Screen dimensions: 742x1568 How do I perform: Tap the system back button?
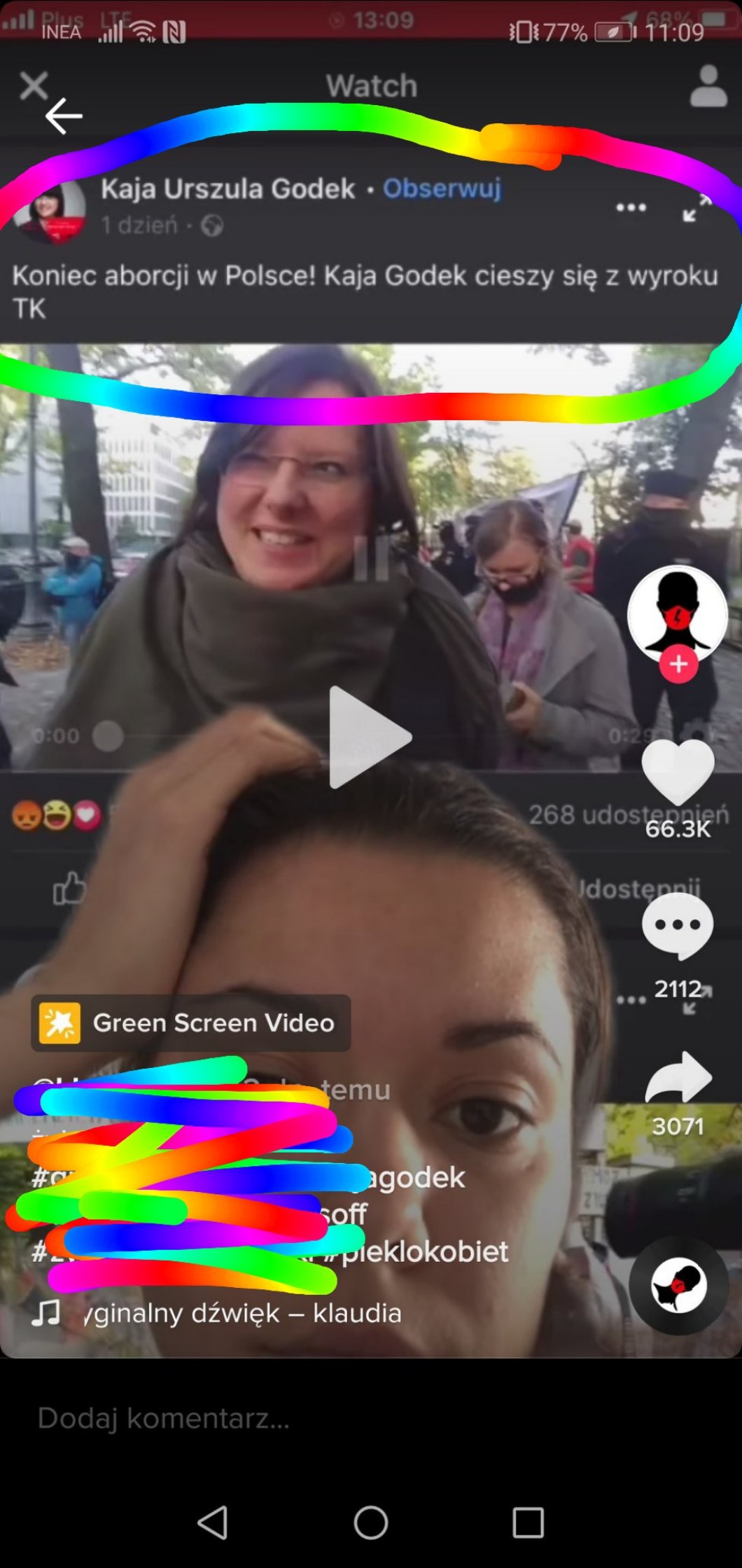(x=213, y=1522)
